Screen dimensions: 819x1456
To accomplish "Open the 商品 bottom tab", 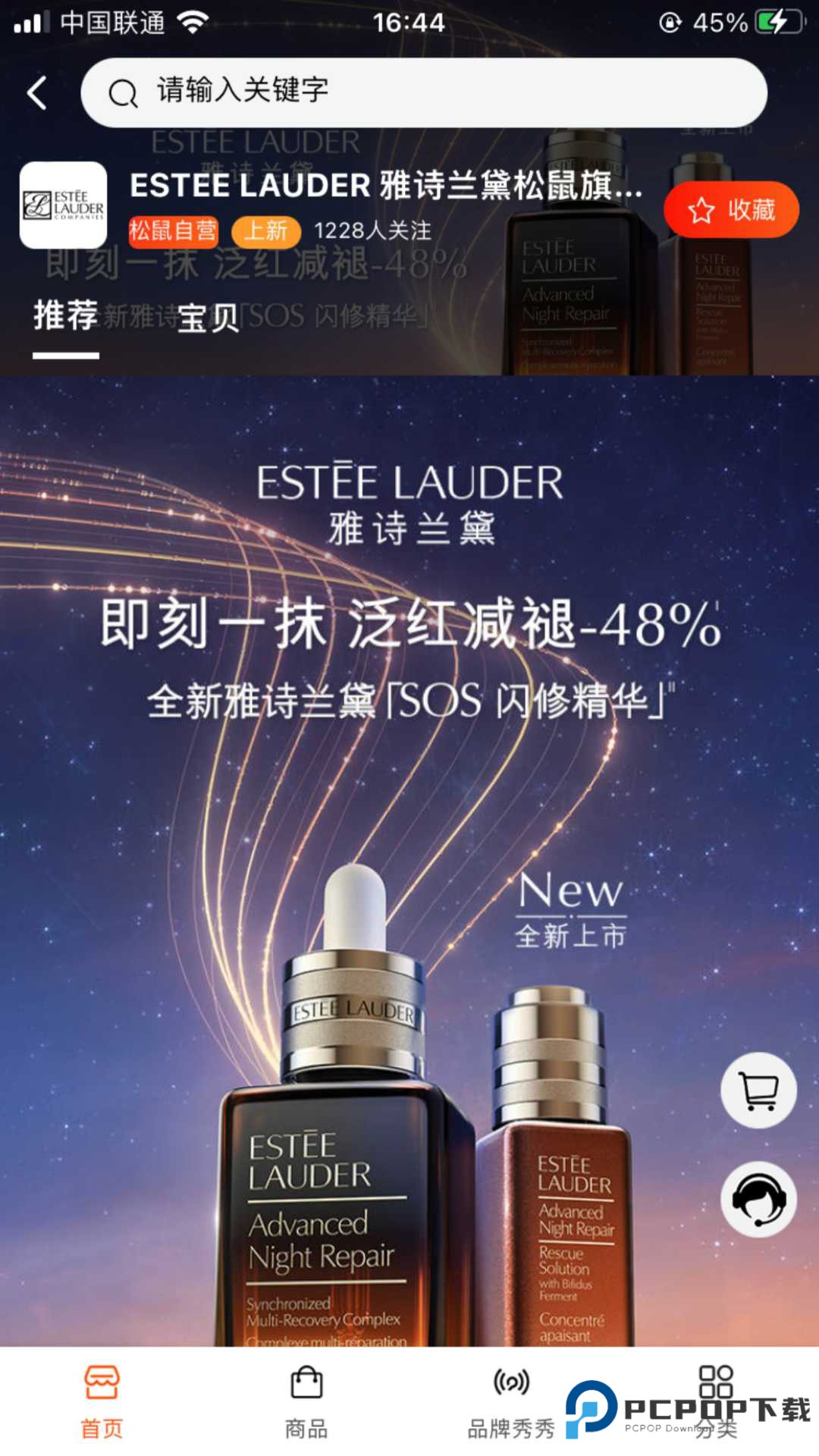I will coord(306,1401).
